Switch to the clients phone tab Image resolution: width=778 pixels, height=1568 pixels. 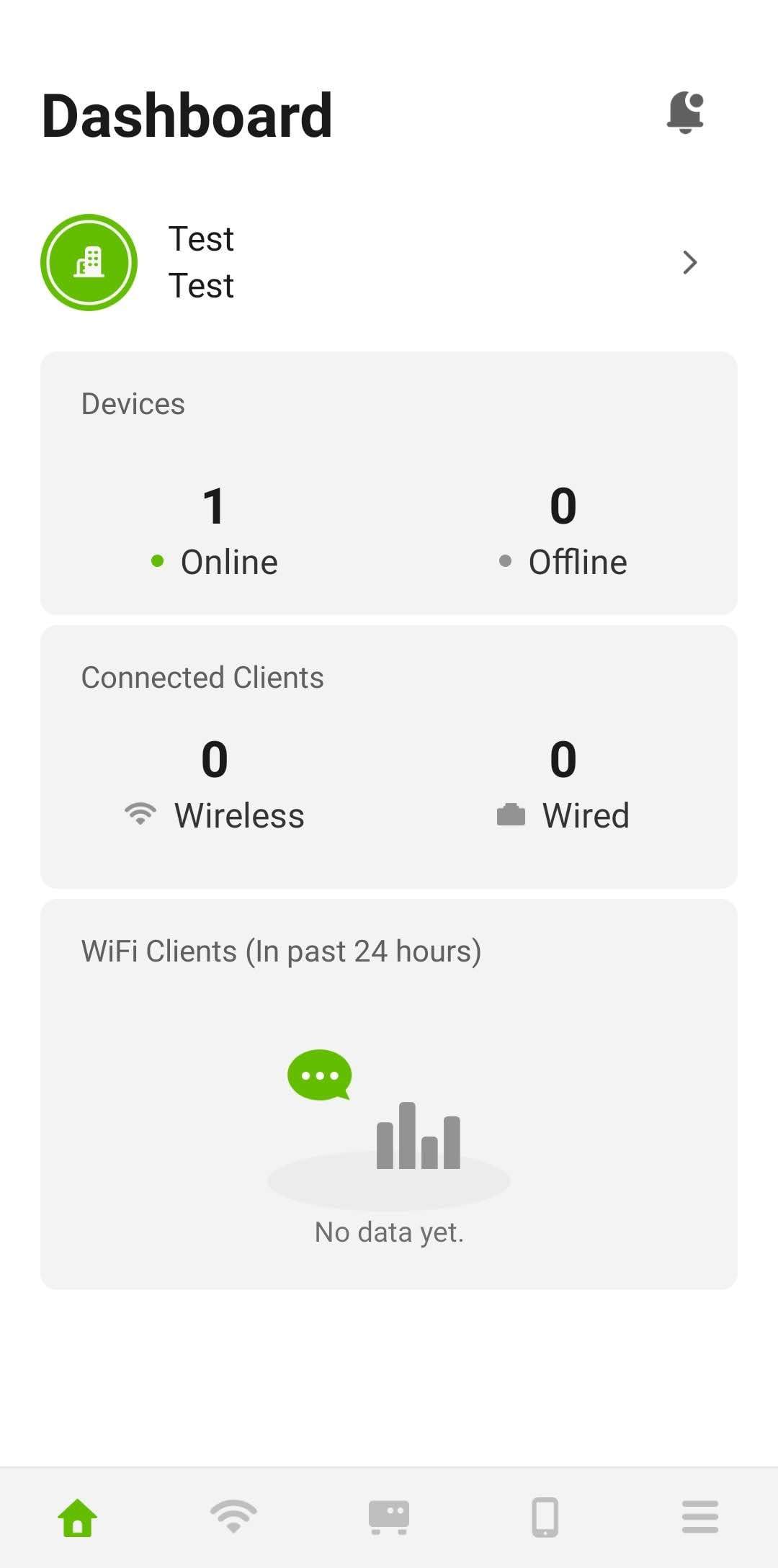pos(545,1518)
